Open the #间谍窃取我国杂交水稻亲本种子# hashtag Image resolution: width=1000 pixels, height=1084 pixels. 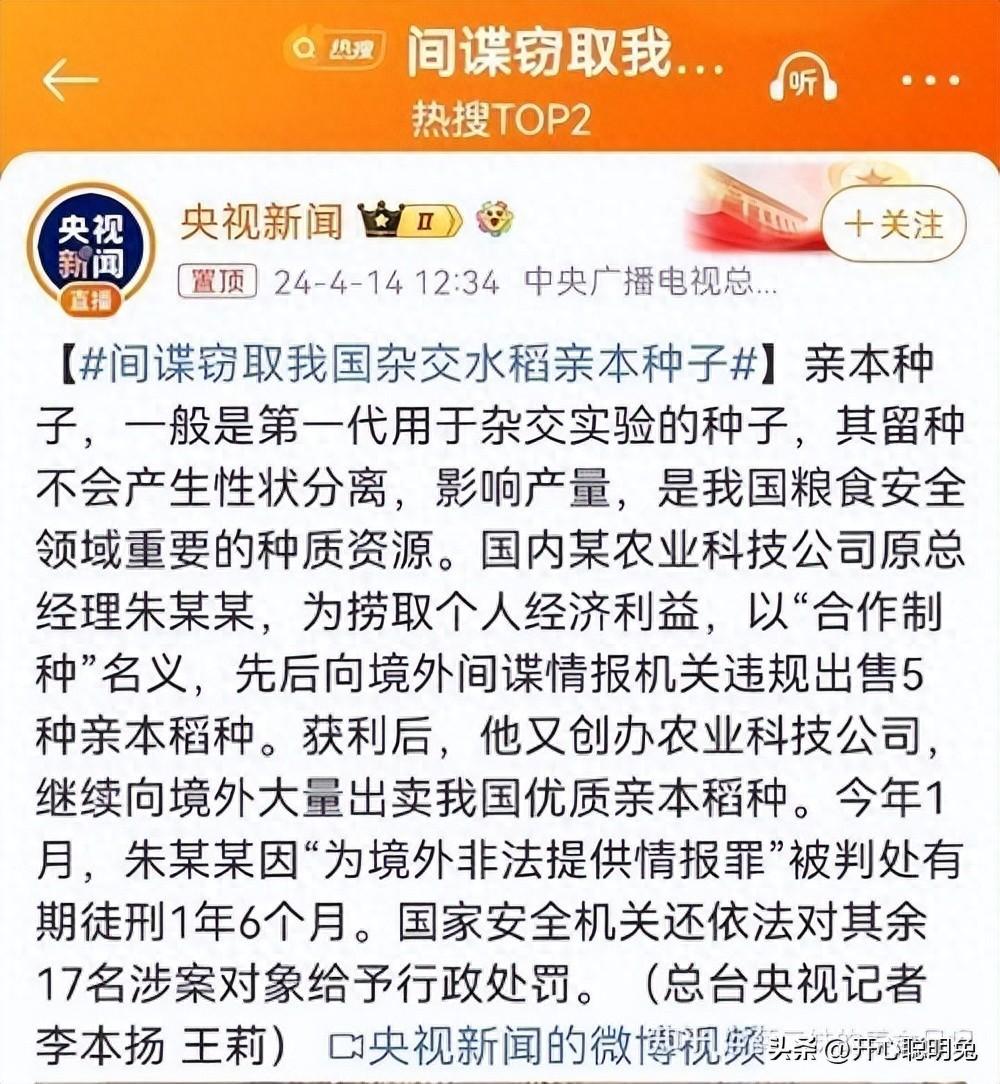418,365
